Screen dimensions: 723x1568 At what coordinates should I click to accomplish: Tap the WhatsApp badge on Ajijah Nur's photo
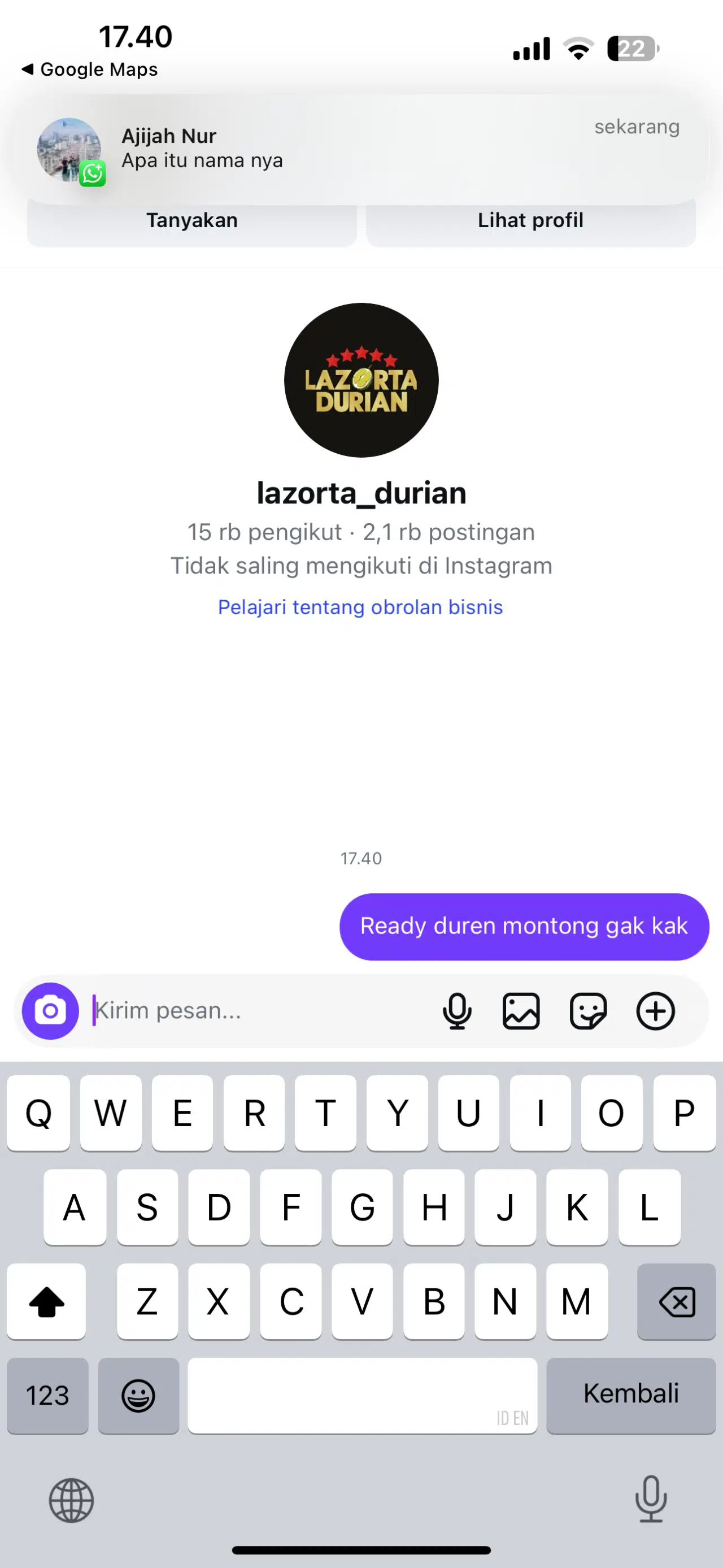(x=93, y=173)
